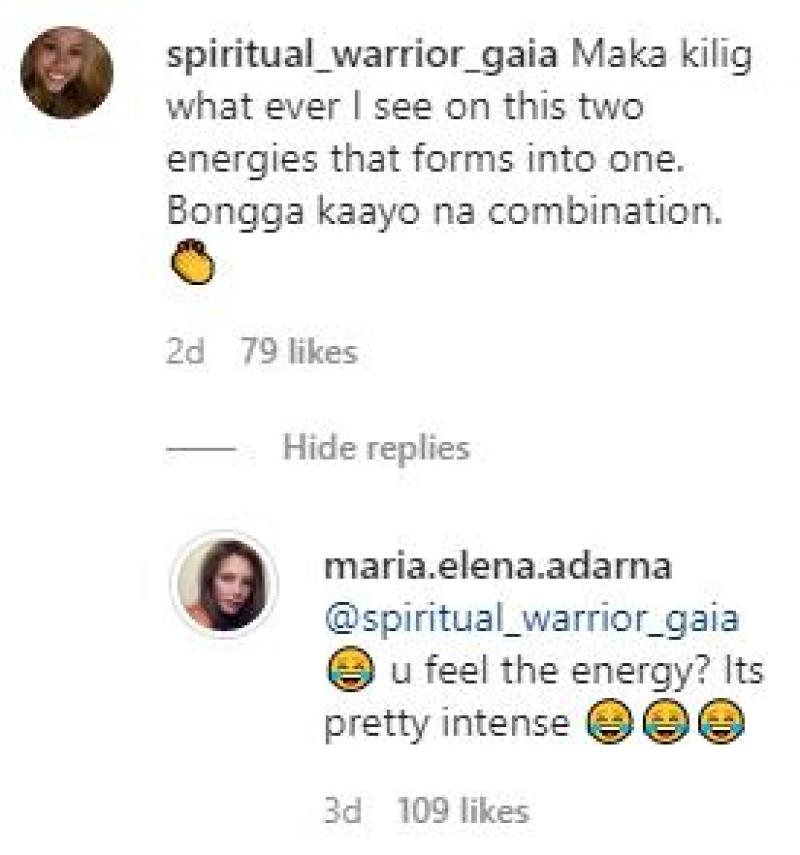Tap the spiritual_warrior_gaia username
The height and width of the screenshot is (855, 800).
[362, 55]
